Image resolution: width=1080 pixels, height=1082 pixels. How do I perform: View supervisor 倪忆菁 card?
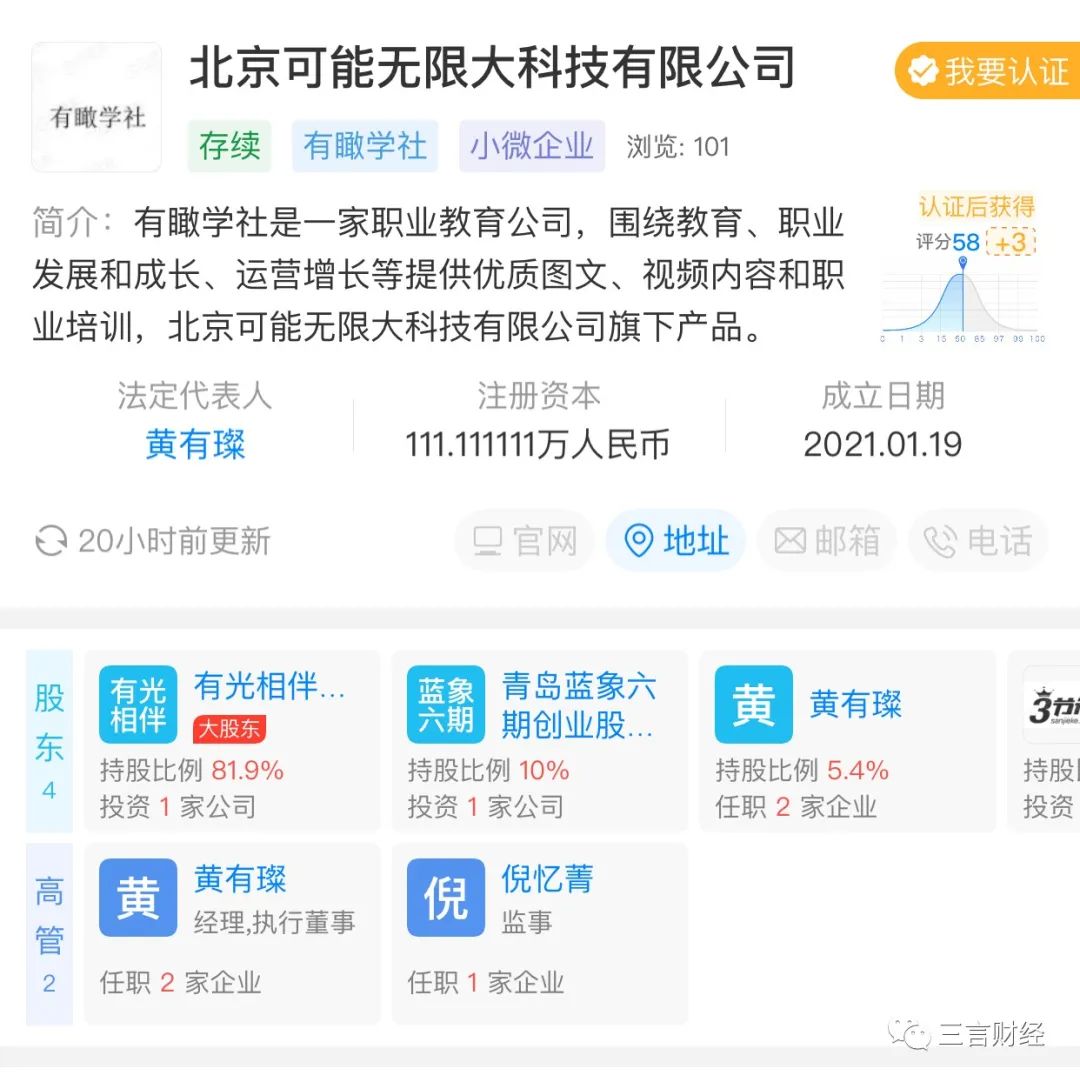pyautogui.click(x=540, y=934)
